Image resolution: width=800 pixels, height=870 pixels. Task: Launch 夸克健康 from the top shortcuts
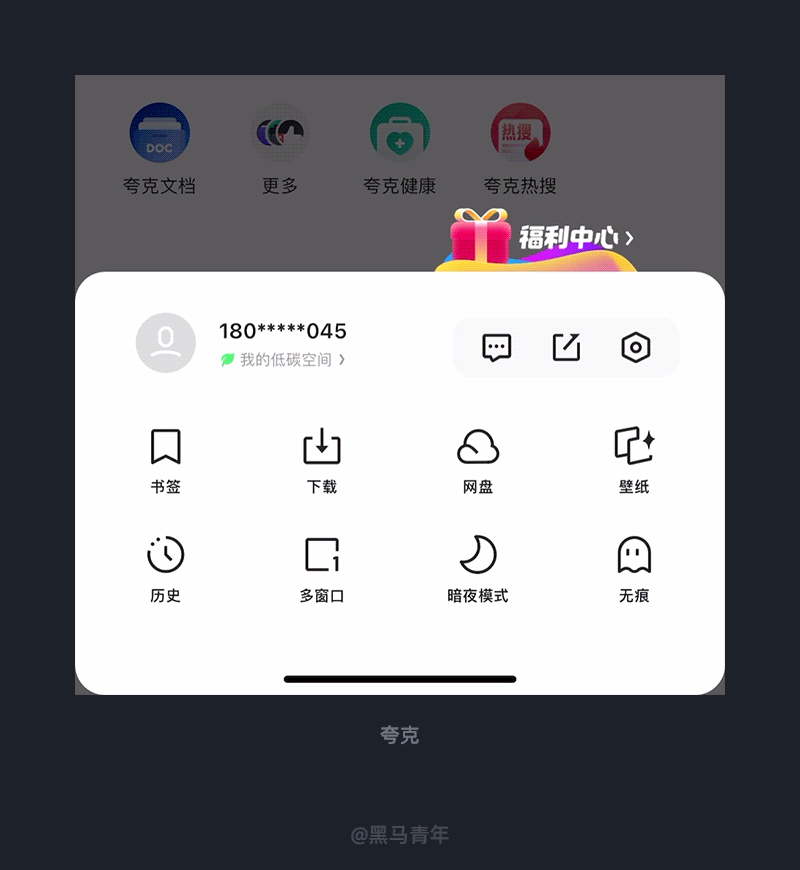pyautogui.click(x=400, y=133)
